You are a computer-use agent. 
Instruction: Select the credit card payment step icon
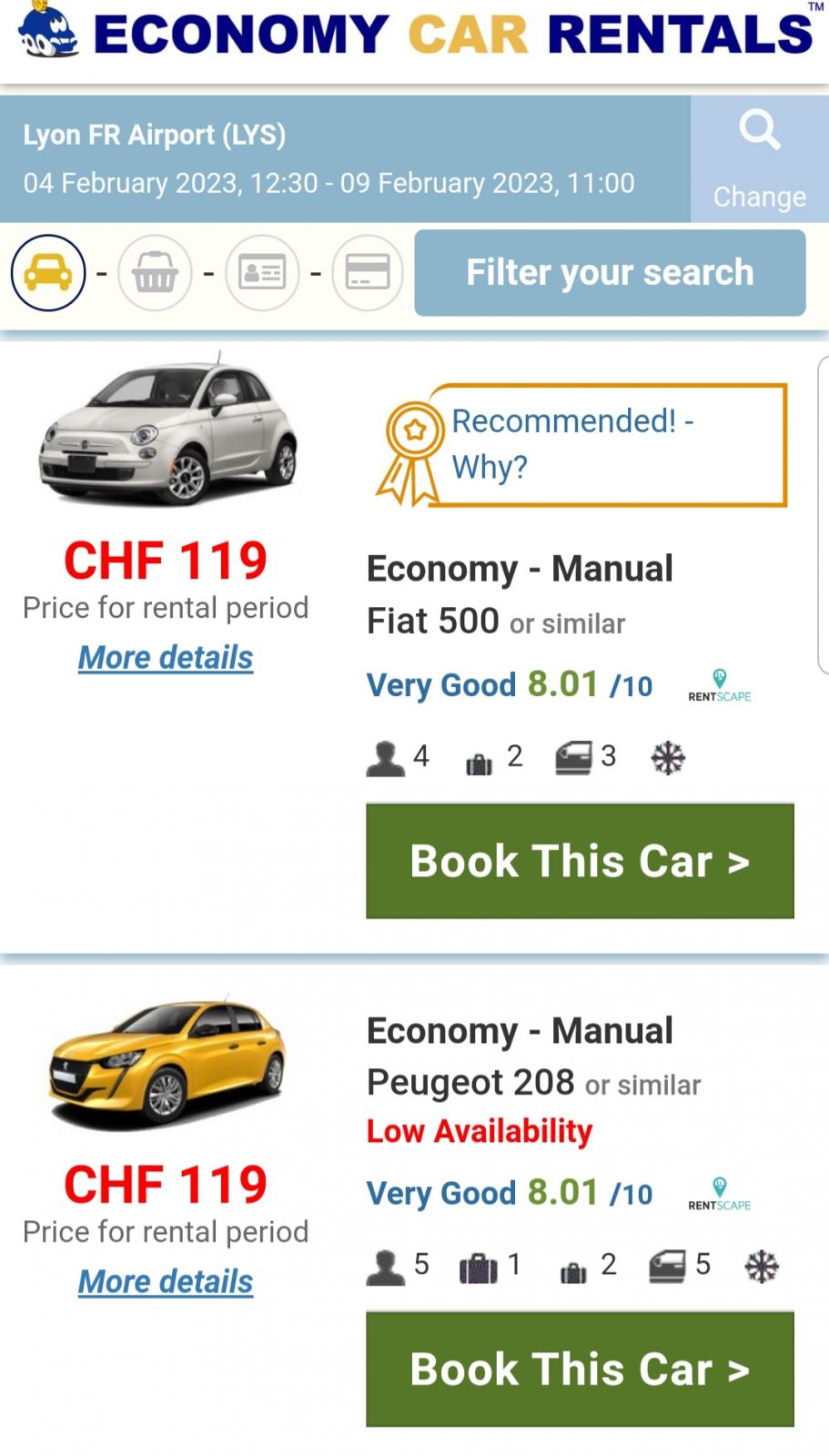coord(368,273)
